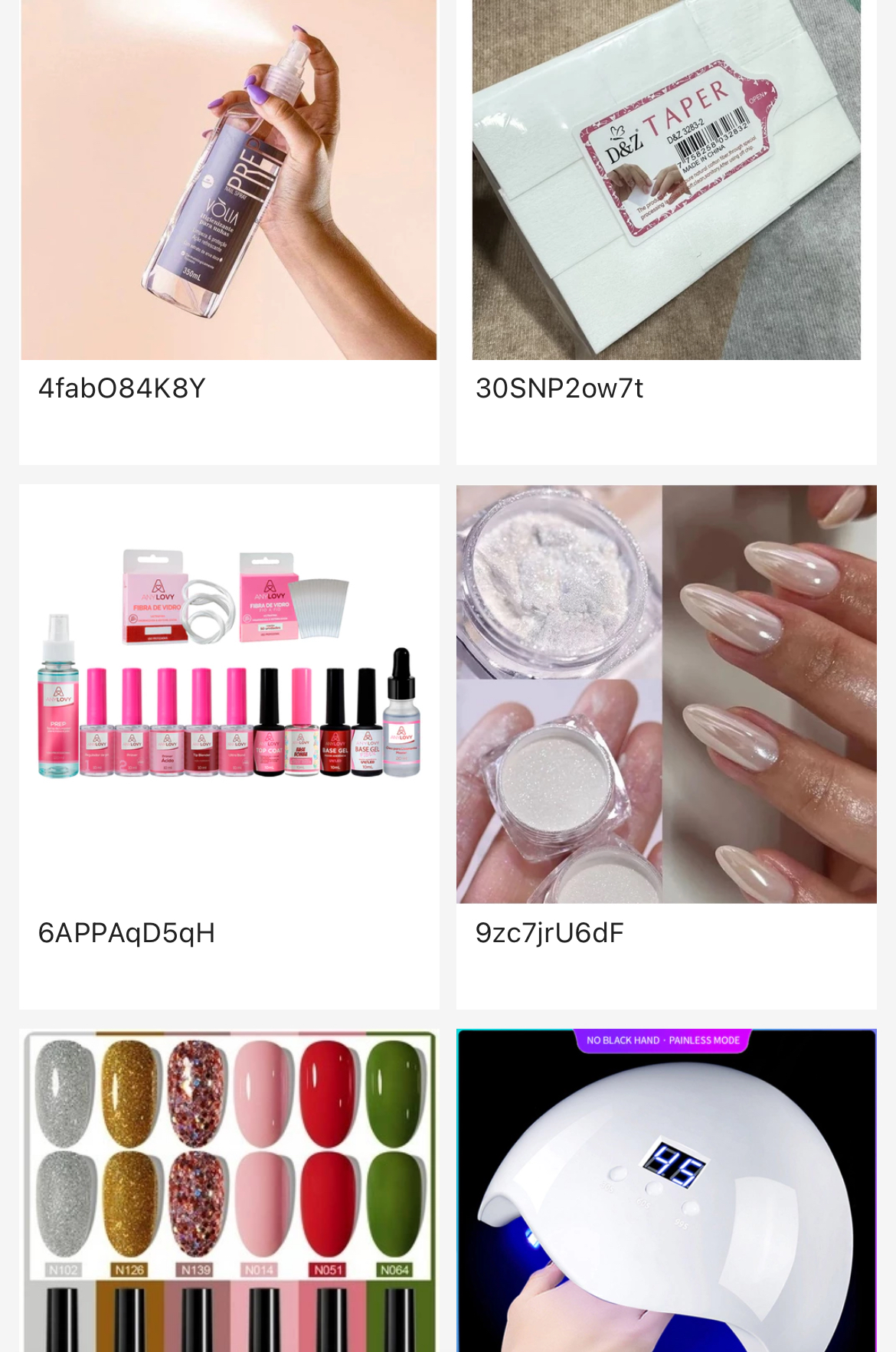The height and width of the screenshot is (1352, 896).
Task: View the white UV nail lamp product
Action: [x=666, y=1191]
